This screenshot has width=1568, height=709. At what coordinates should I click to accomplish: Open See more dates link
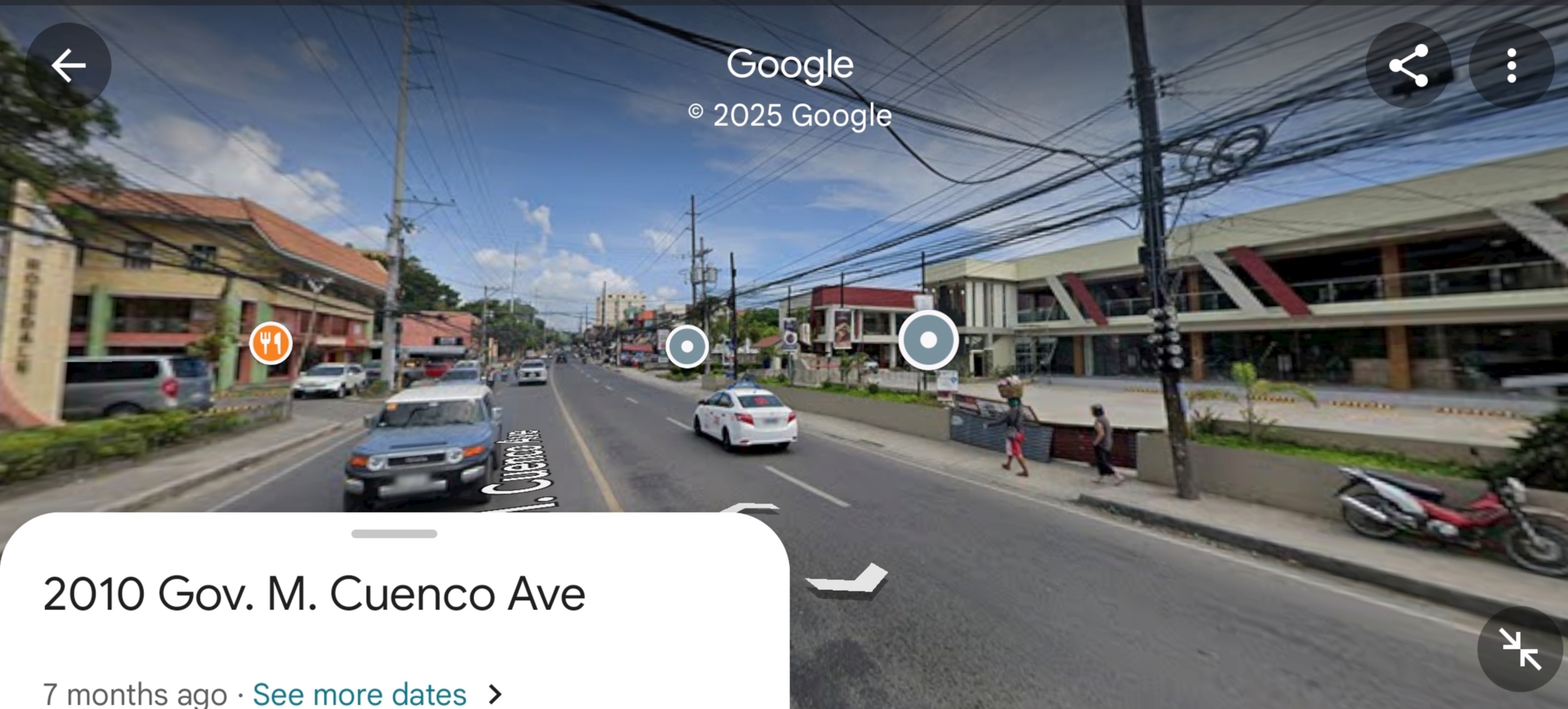(360, 693)
